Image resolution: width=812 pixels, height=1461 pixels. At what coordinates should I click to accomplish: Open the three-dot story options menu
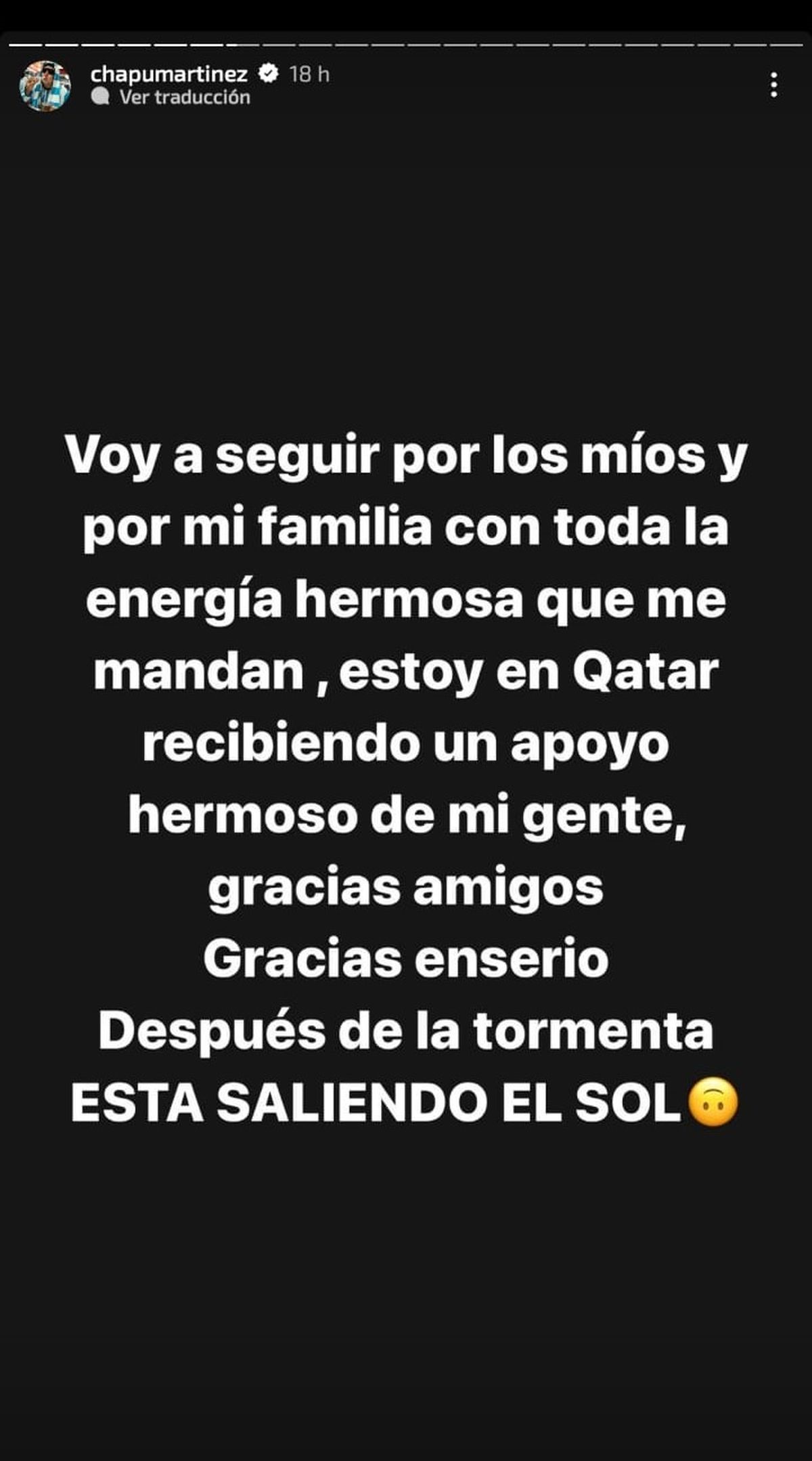[x=774, y=85]
